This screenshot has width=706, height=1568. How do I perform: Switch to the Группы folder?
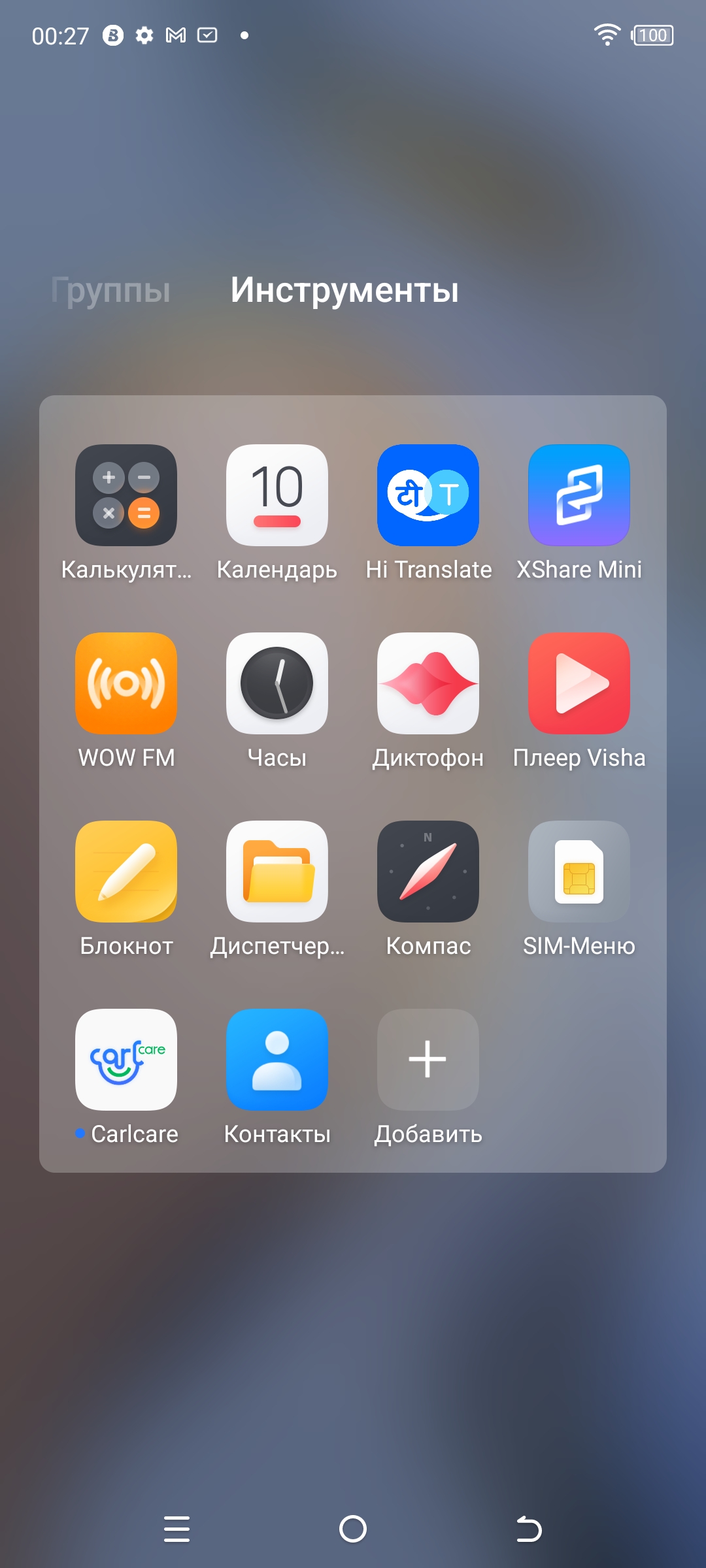tap(111, 290)
